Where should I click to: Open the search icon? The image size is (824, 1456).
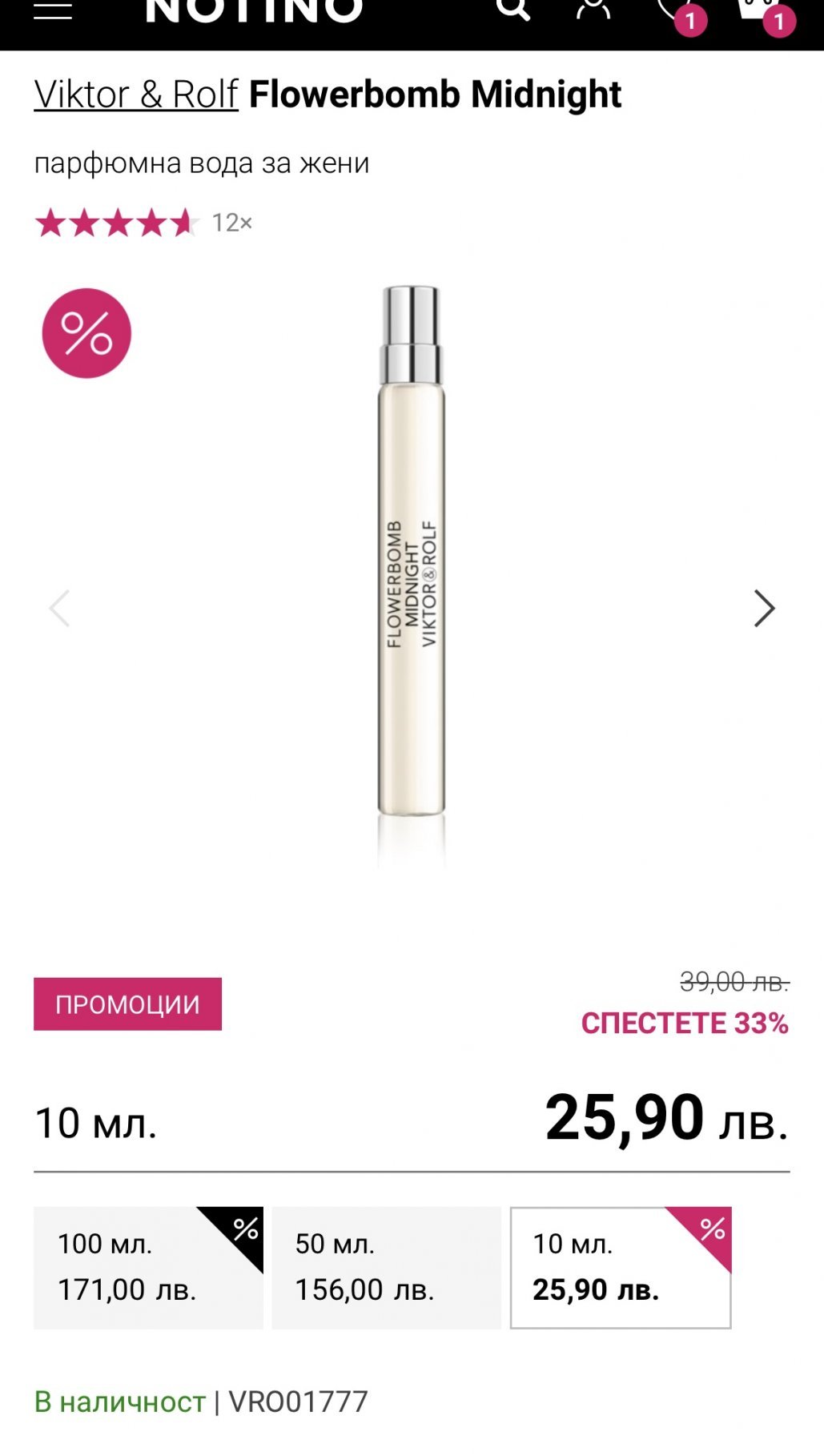point(512,10)
